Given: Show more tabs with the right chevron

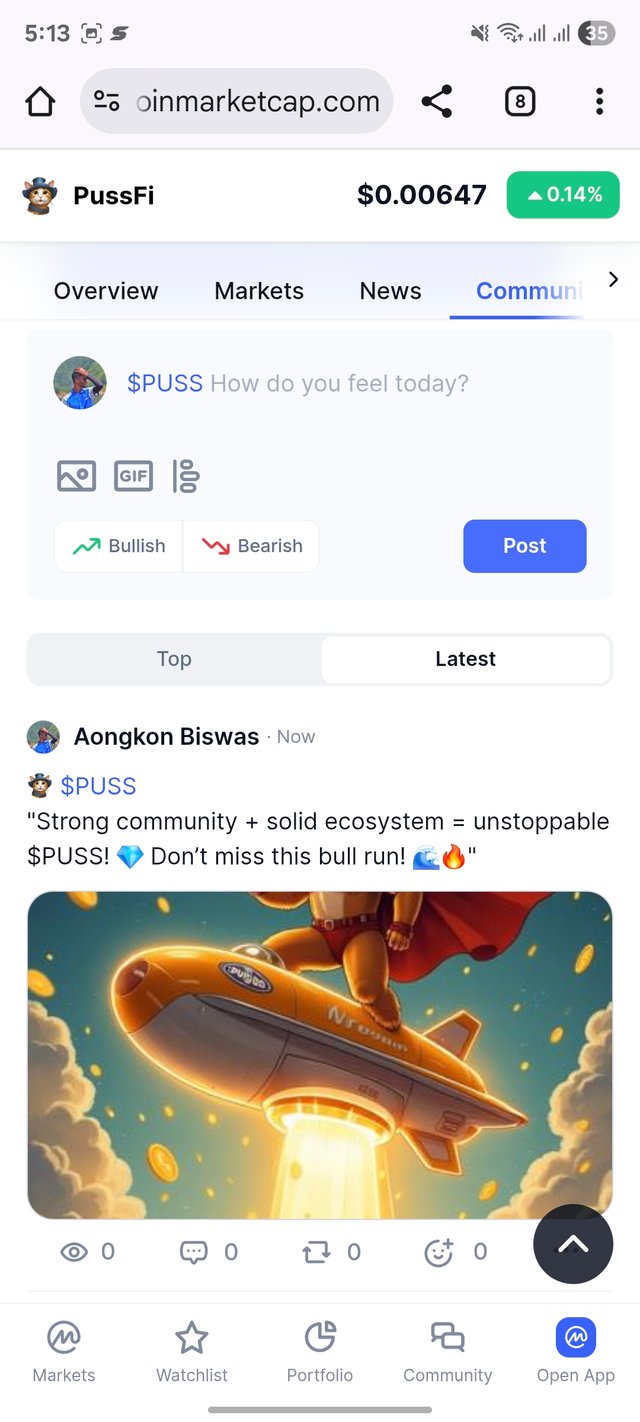Looking at the screenshot, I should click(613, 280).
